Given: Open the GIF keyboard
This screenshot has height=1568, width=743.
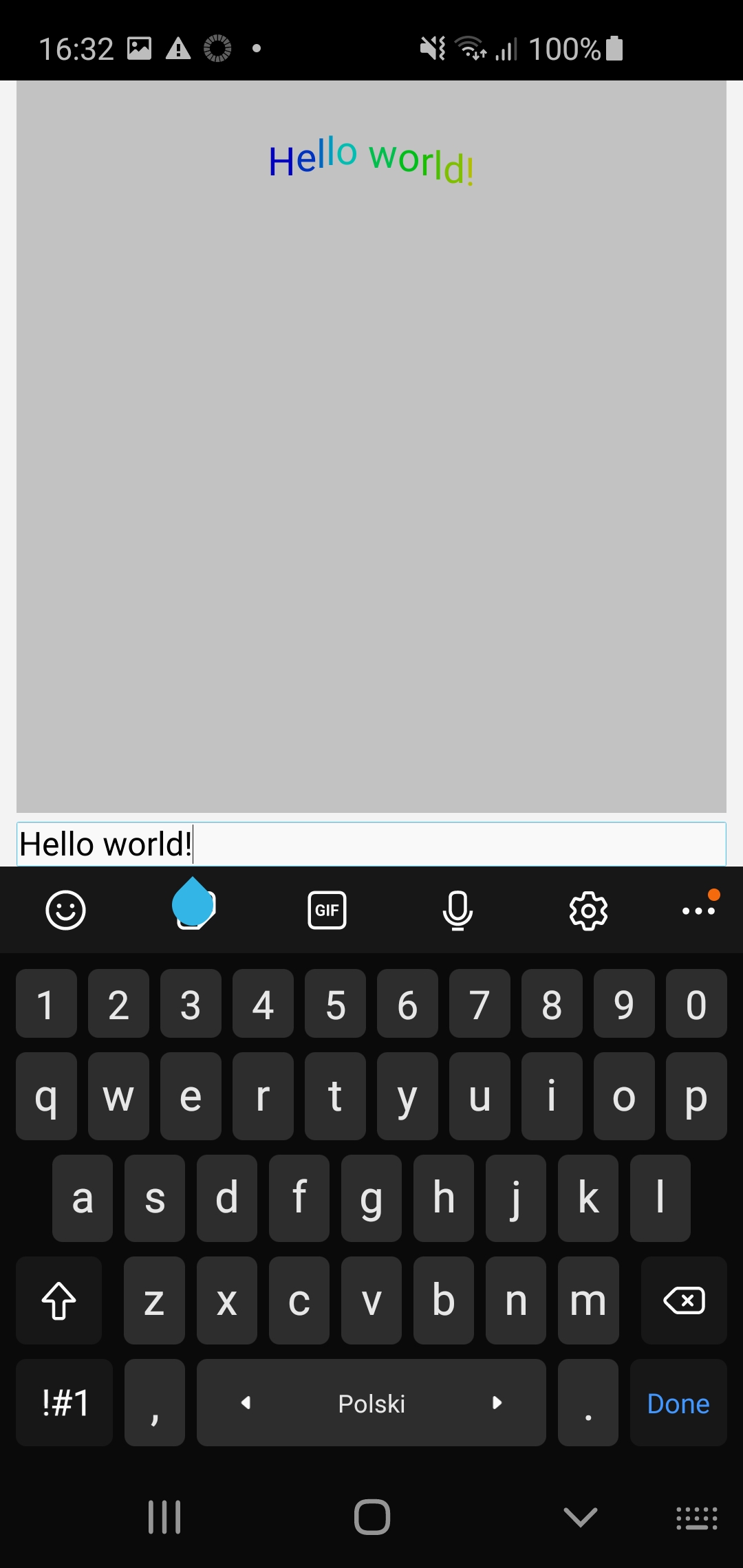Looking at the screenshot, I should (327, 911).
